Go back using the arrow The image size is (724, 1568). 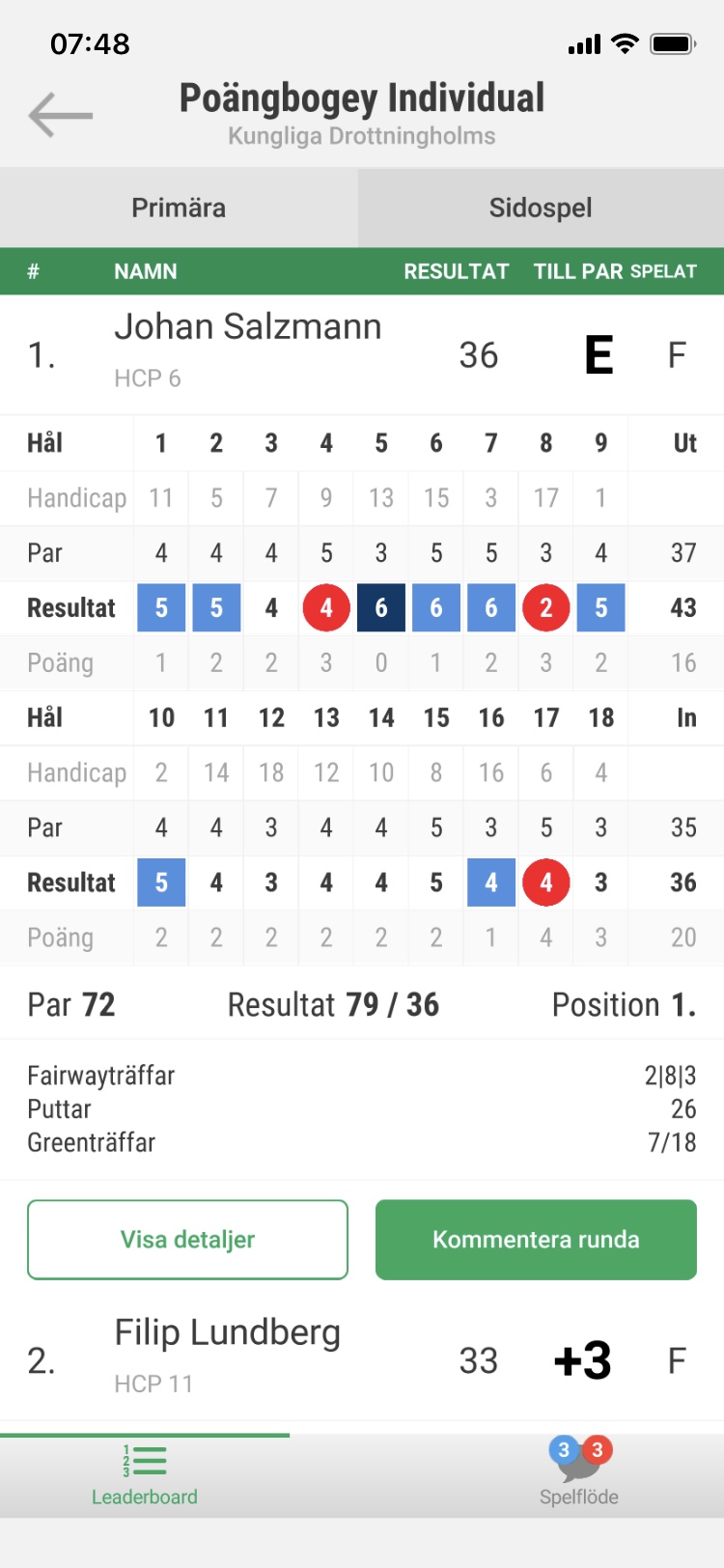click(x=60, y=116)
